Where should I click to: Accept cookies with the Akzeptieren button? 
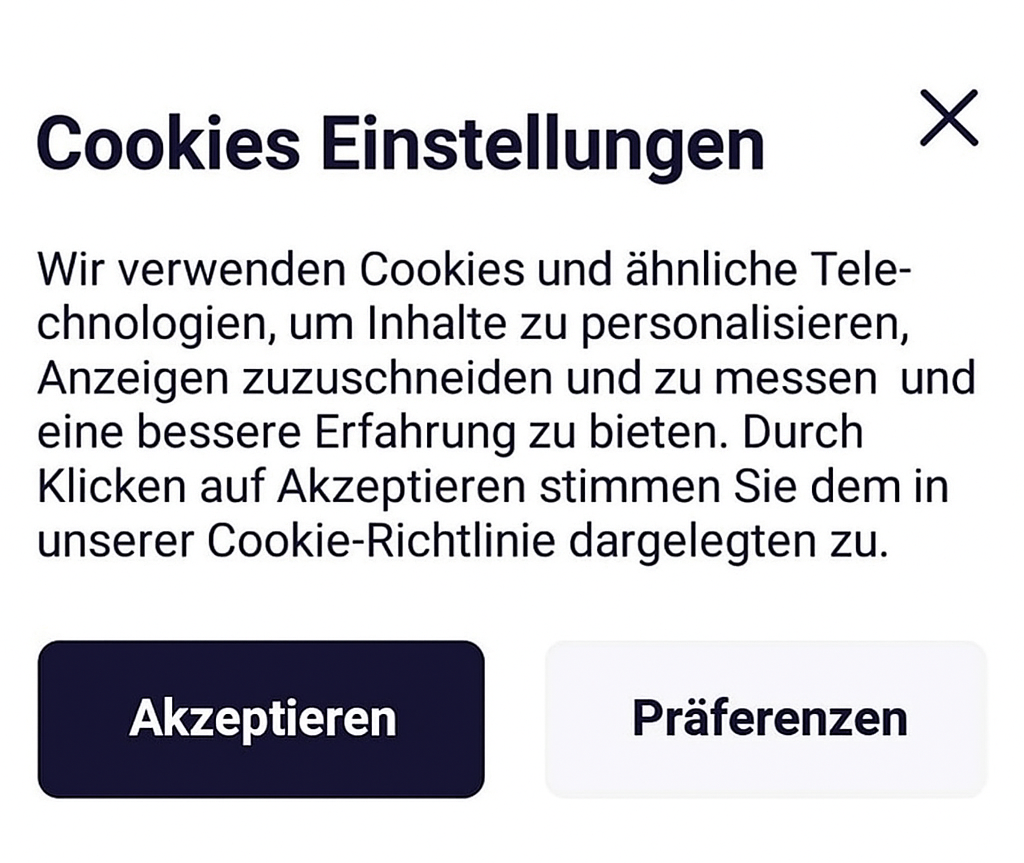(261, 719)
